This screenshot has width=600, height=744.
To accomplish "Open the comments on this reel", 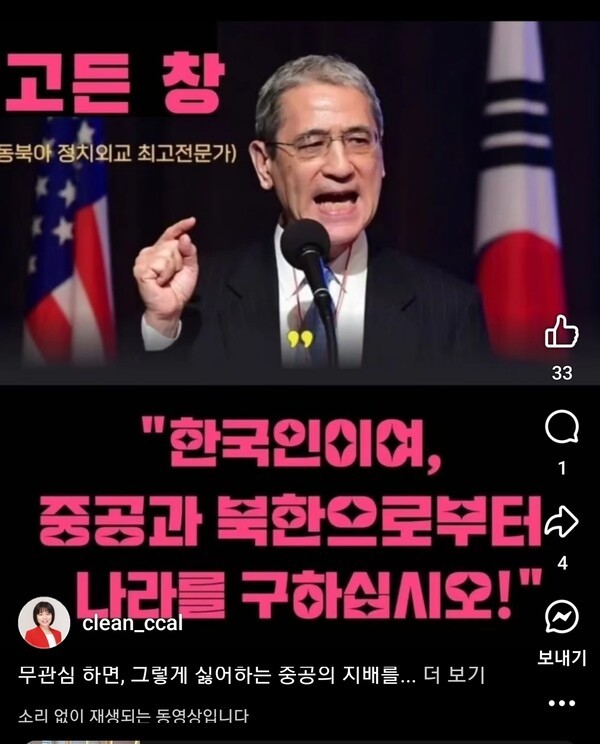I will [561, 429].
